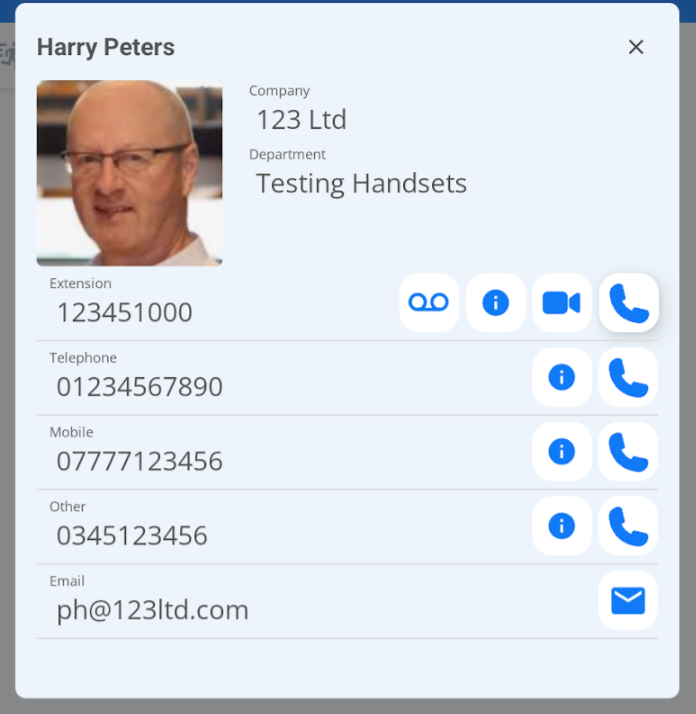View info for telephone 01234567890
This screenshot has height=714, width=696.
pyautogui.click(x=562, y=377)
